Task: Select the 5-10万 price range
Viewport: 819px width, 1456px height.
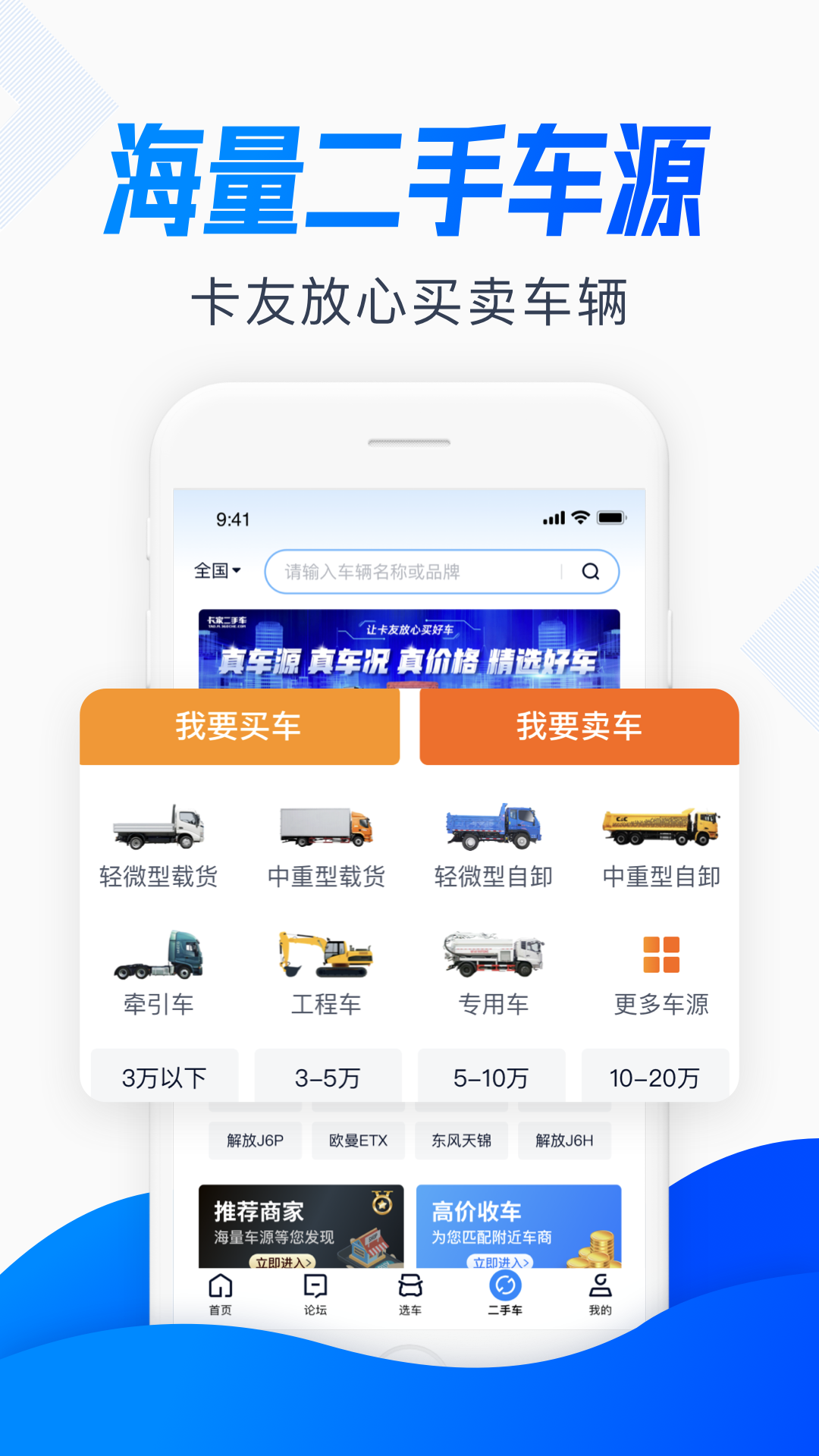Action: [491, 1076]
